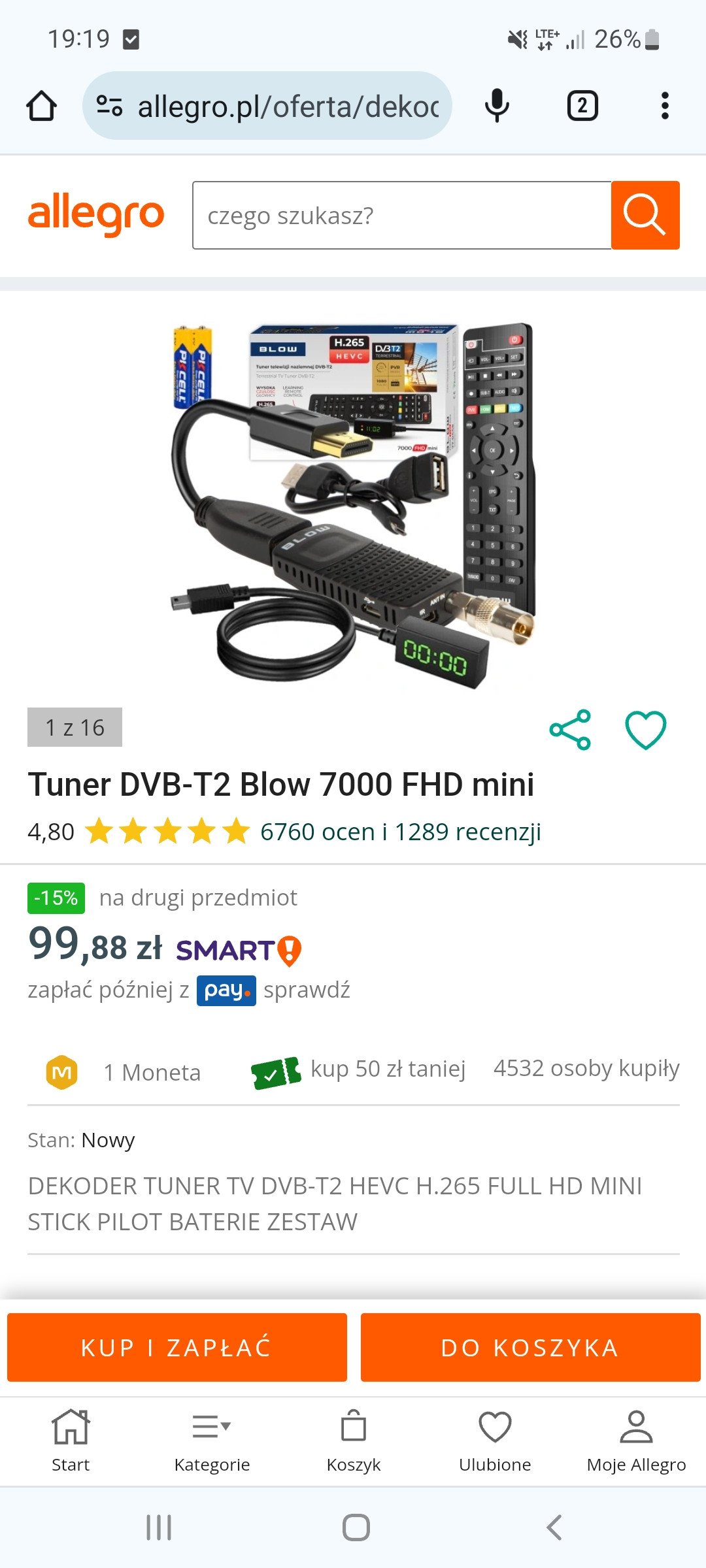Open the tuner product photo gallery
706x1568 pixels.
click(x=353, y=503)
